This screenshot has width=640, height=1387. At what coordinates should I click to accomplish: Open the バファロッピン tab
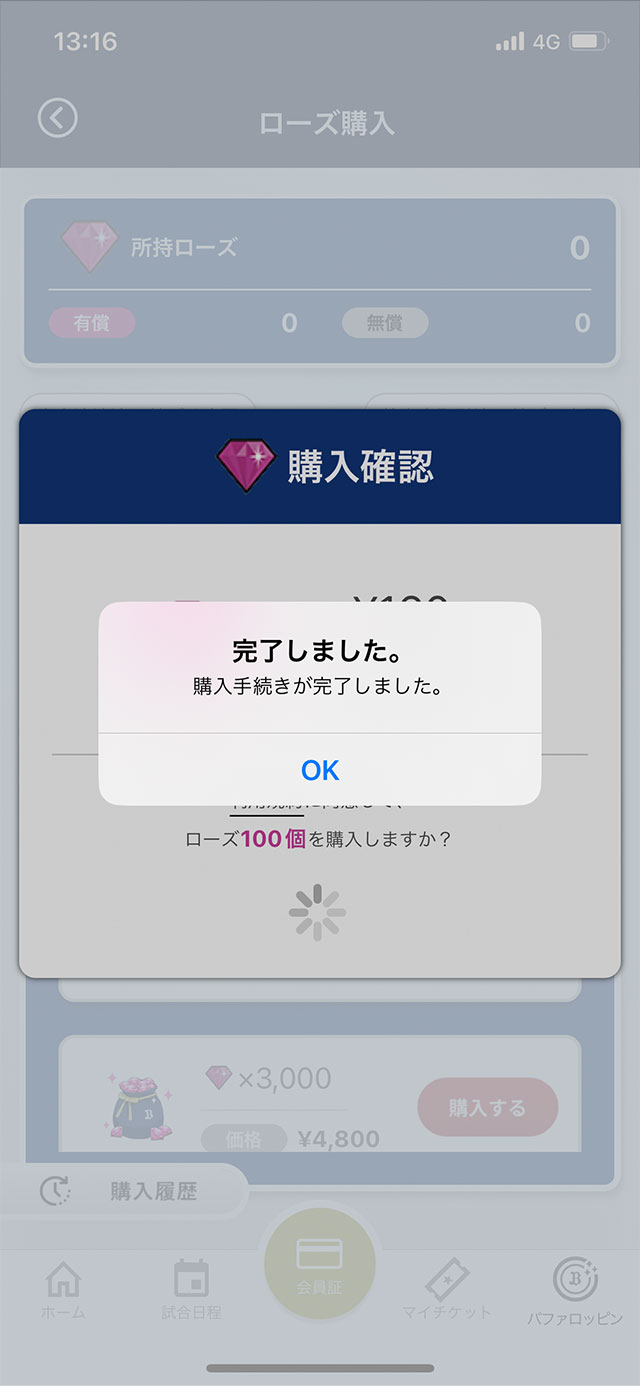(575, 1291)
